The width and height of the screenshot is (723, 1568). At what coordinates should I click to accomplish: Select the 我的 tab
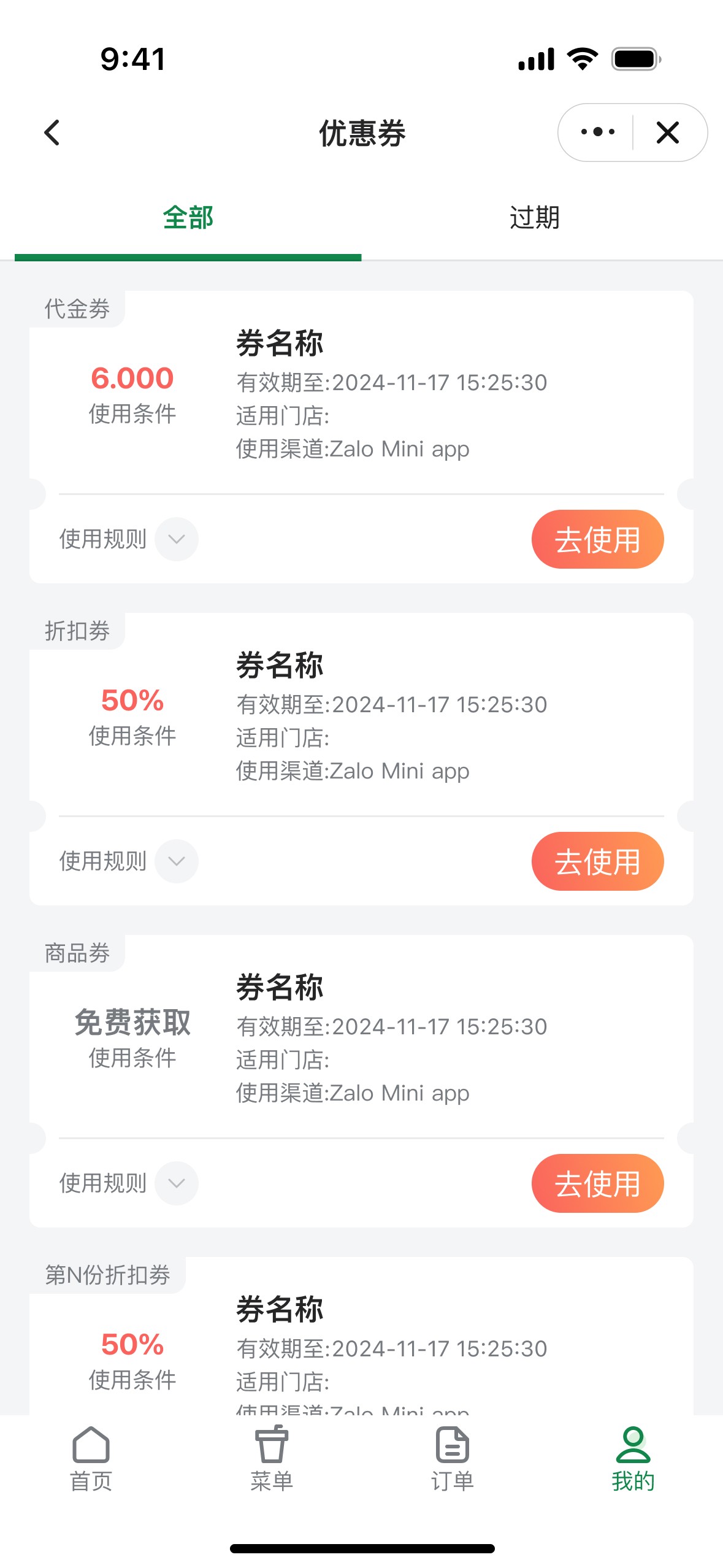(x=633, y=1459)
